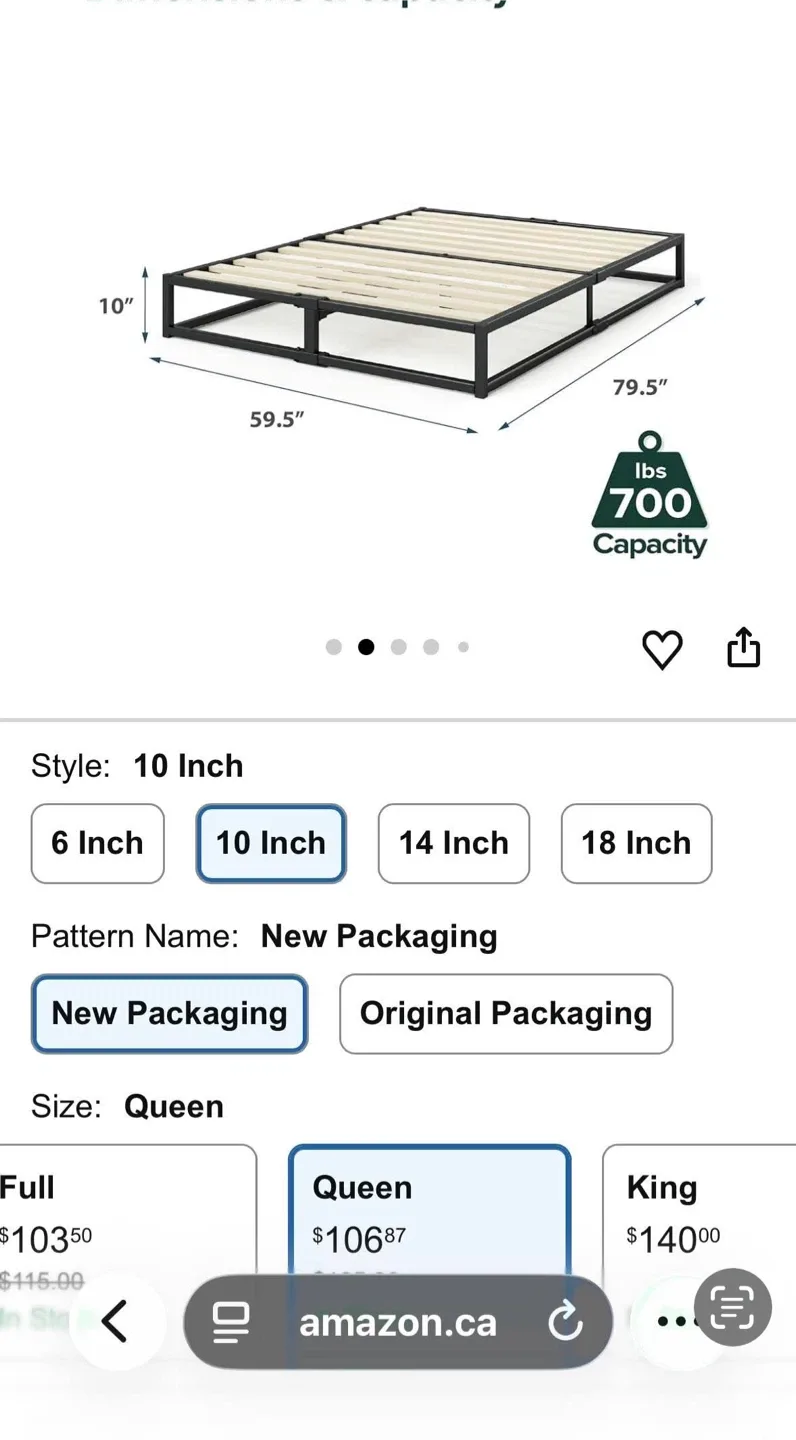View the product dimensions image
The width and height of the screenshot is (796, 1440).
(x=400, y=320)
